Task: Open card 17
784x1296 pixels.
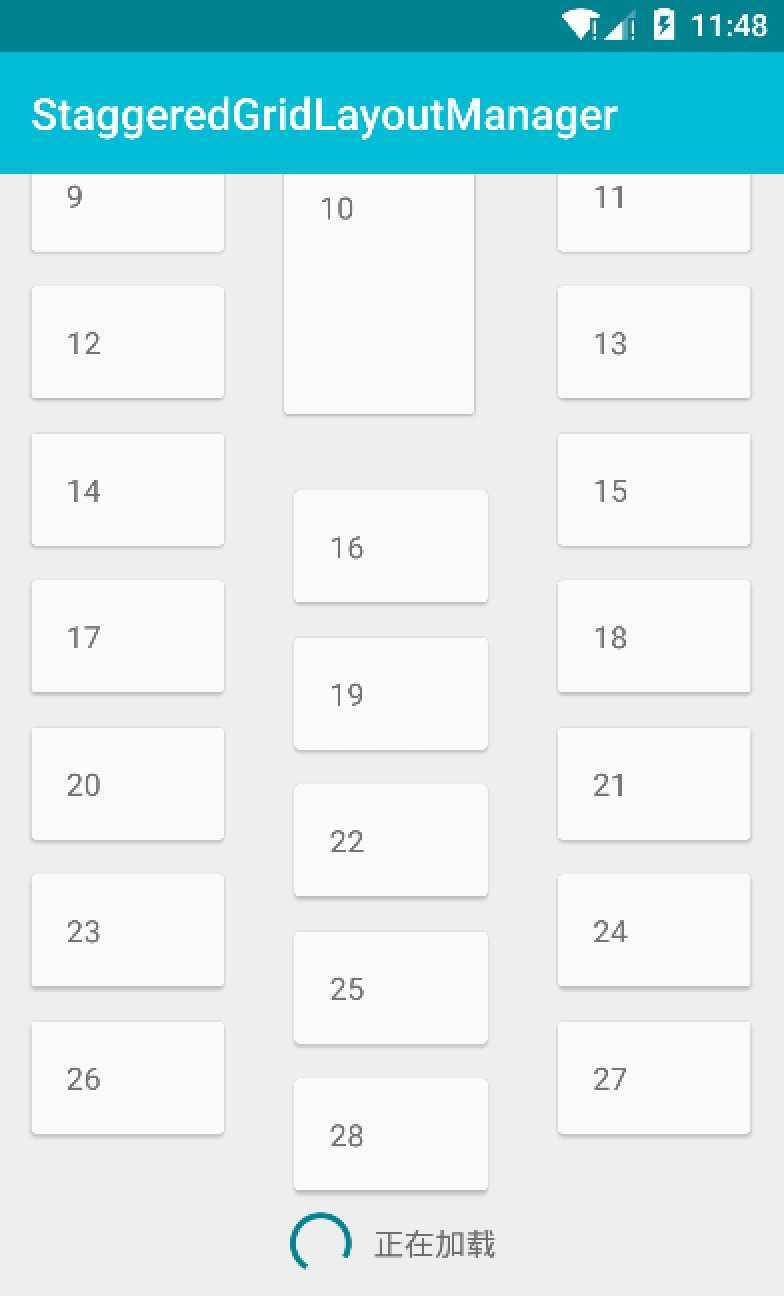Action: coord(128,636)
